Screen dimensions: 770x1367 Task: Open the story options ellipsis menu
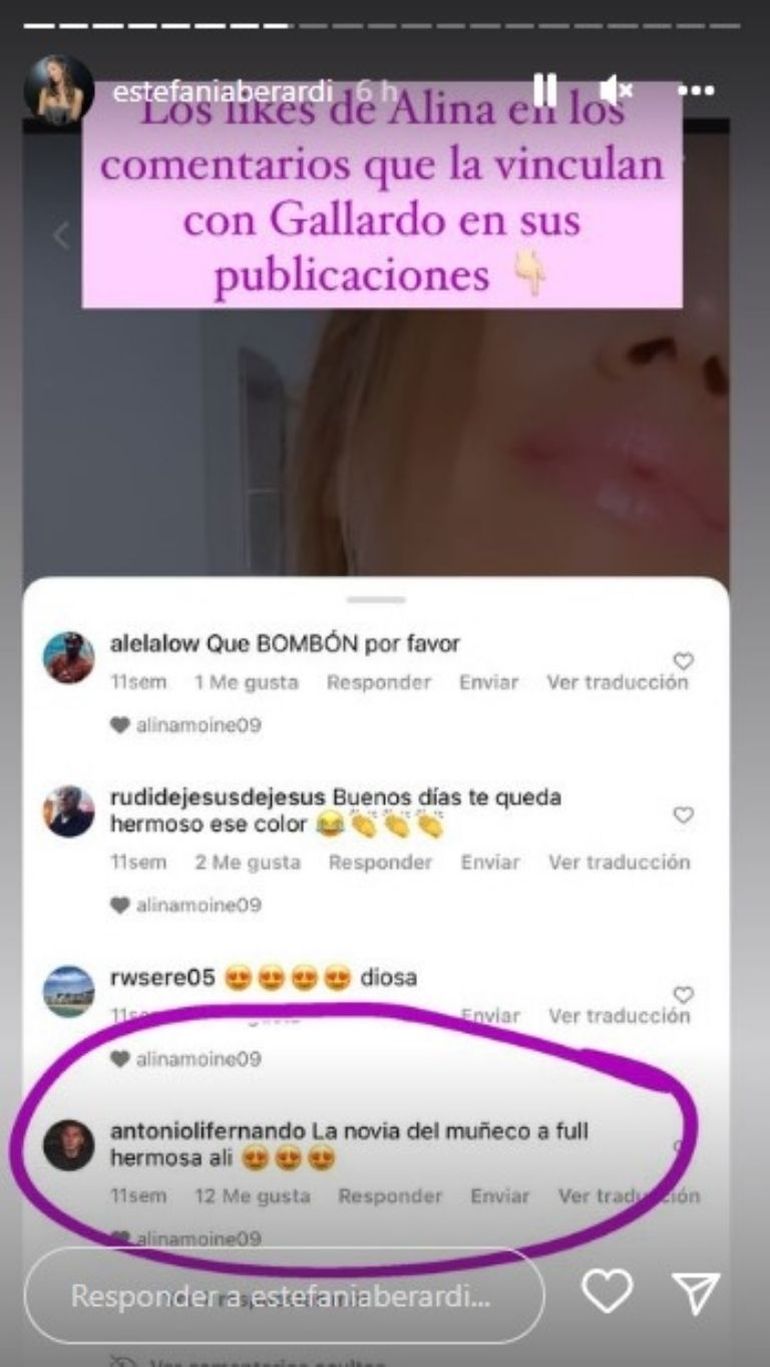[695, 91]
